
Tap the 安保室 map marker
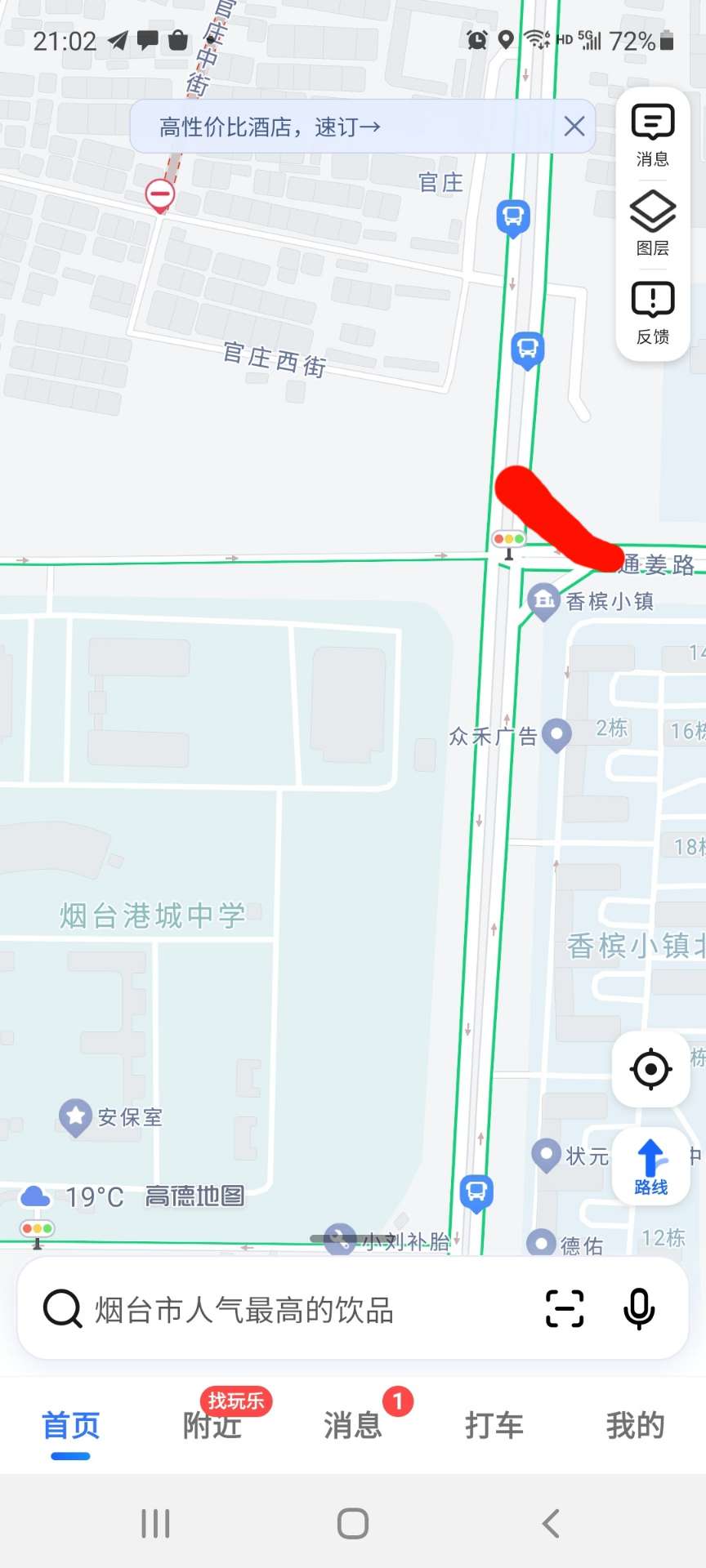(x=111, y=1117)
